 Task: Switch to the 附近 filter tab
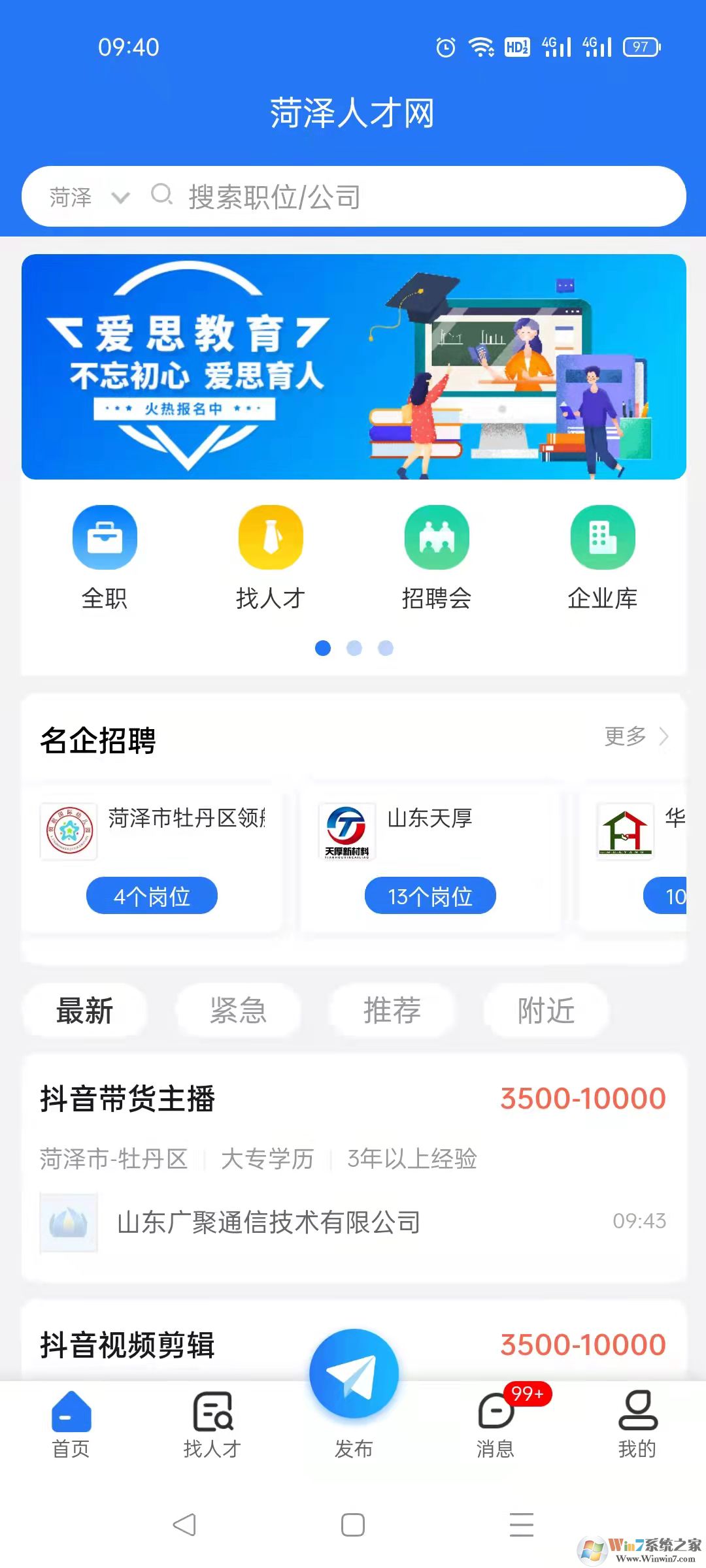point(545,1010)
